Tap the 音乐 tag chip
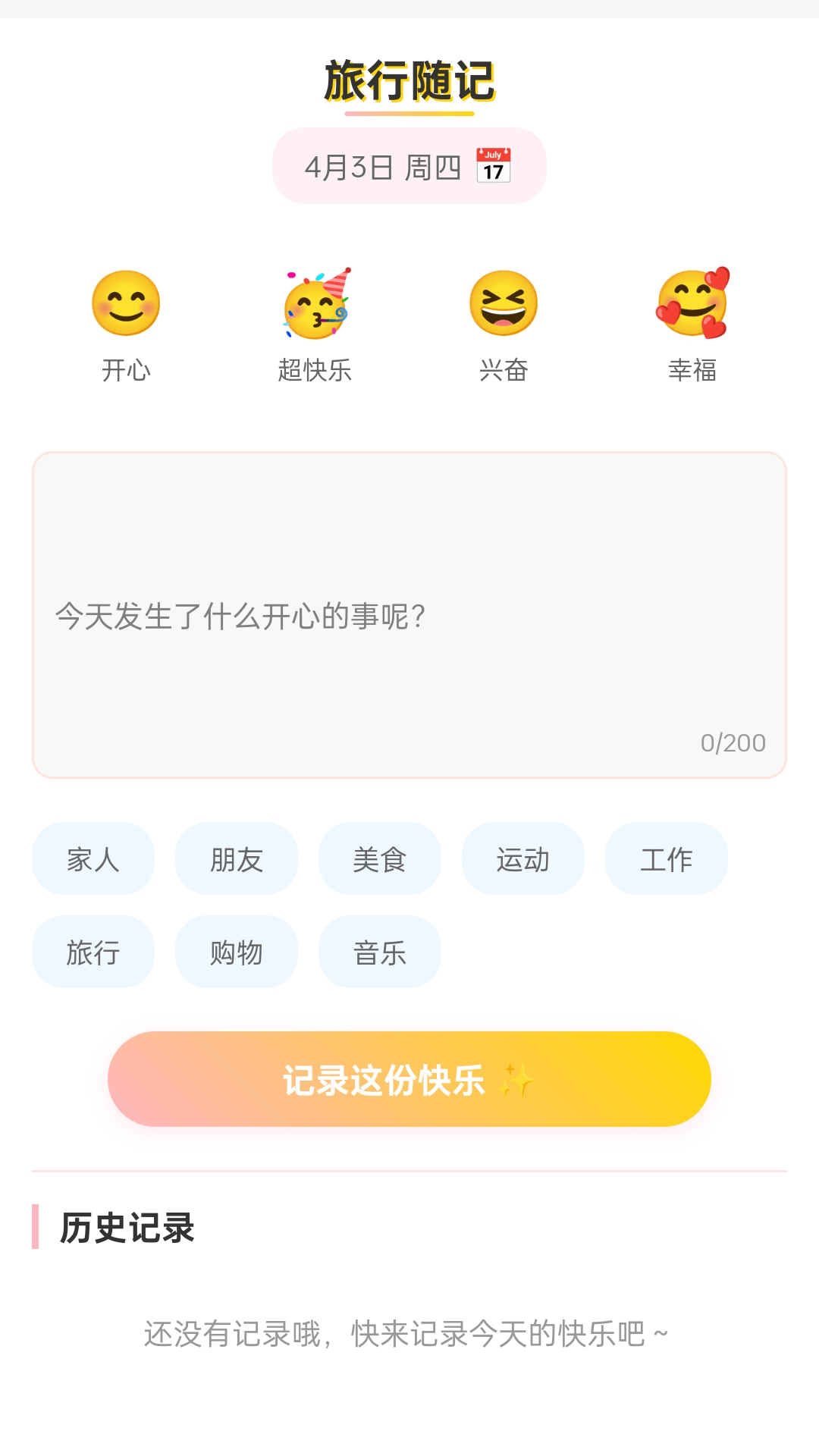Viewport: 819px width, 1456px height. (x=380, y=952)
